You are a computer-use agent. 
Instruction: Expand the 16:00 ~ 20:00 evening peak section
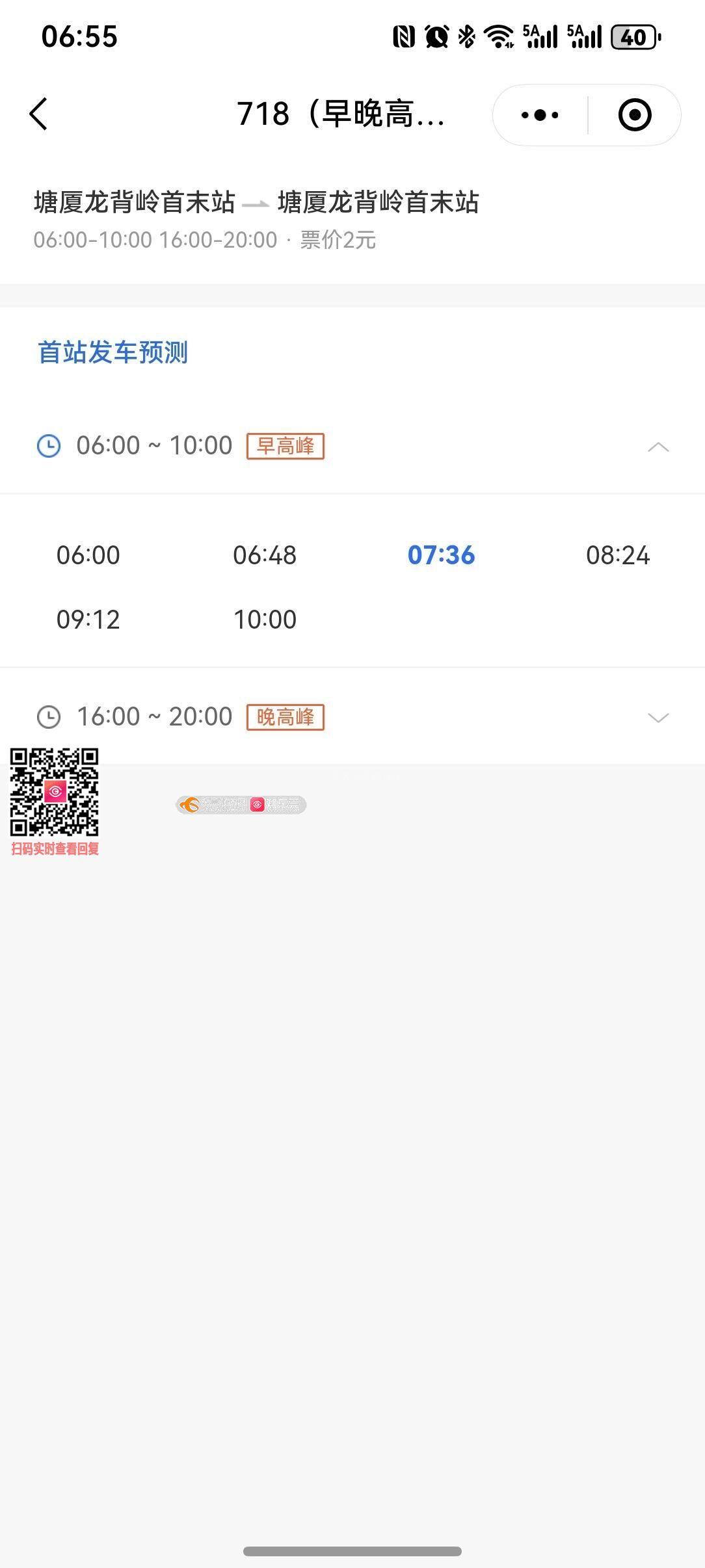pos(658,718)
